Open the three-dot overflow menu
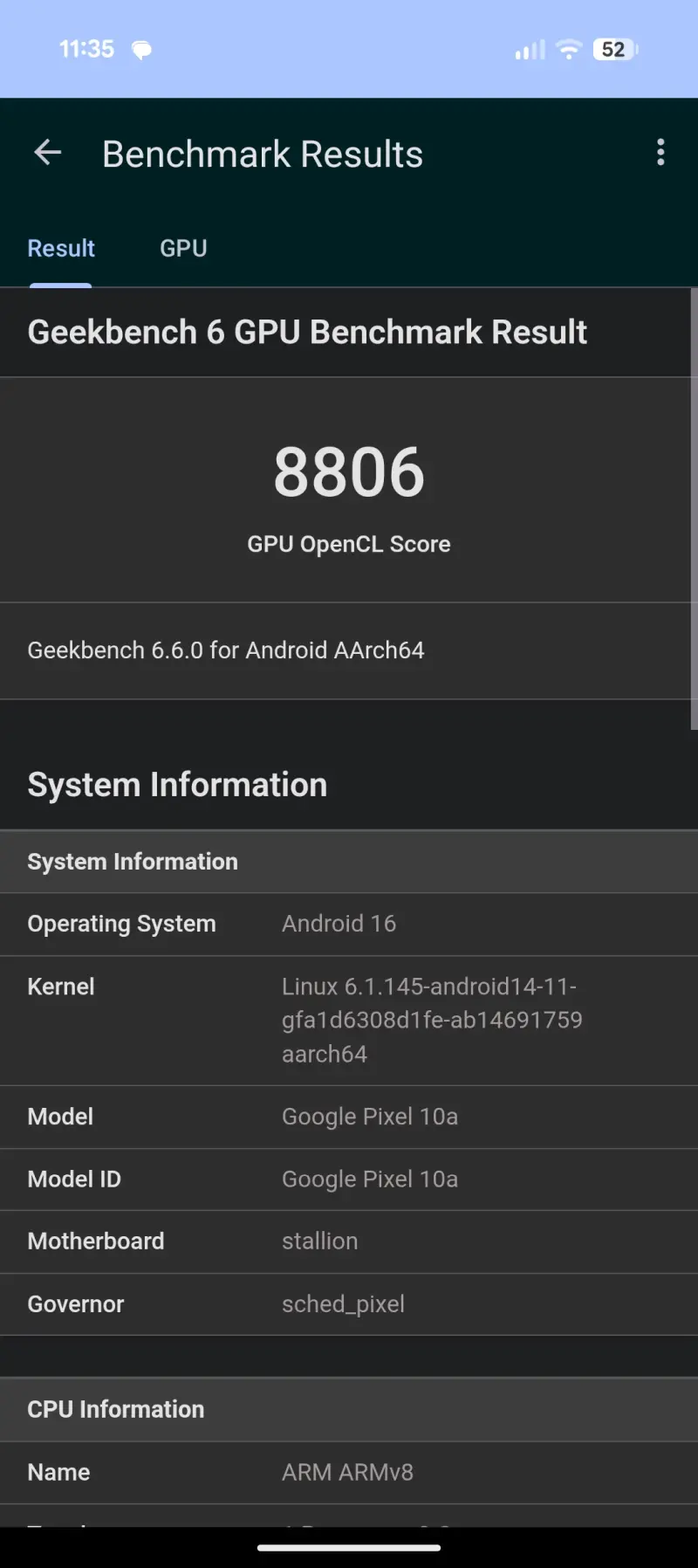The image size is (698, 1568). click(x=660, y=153)
